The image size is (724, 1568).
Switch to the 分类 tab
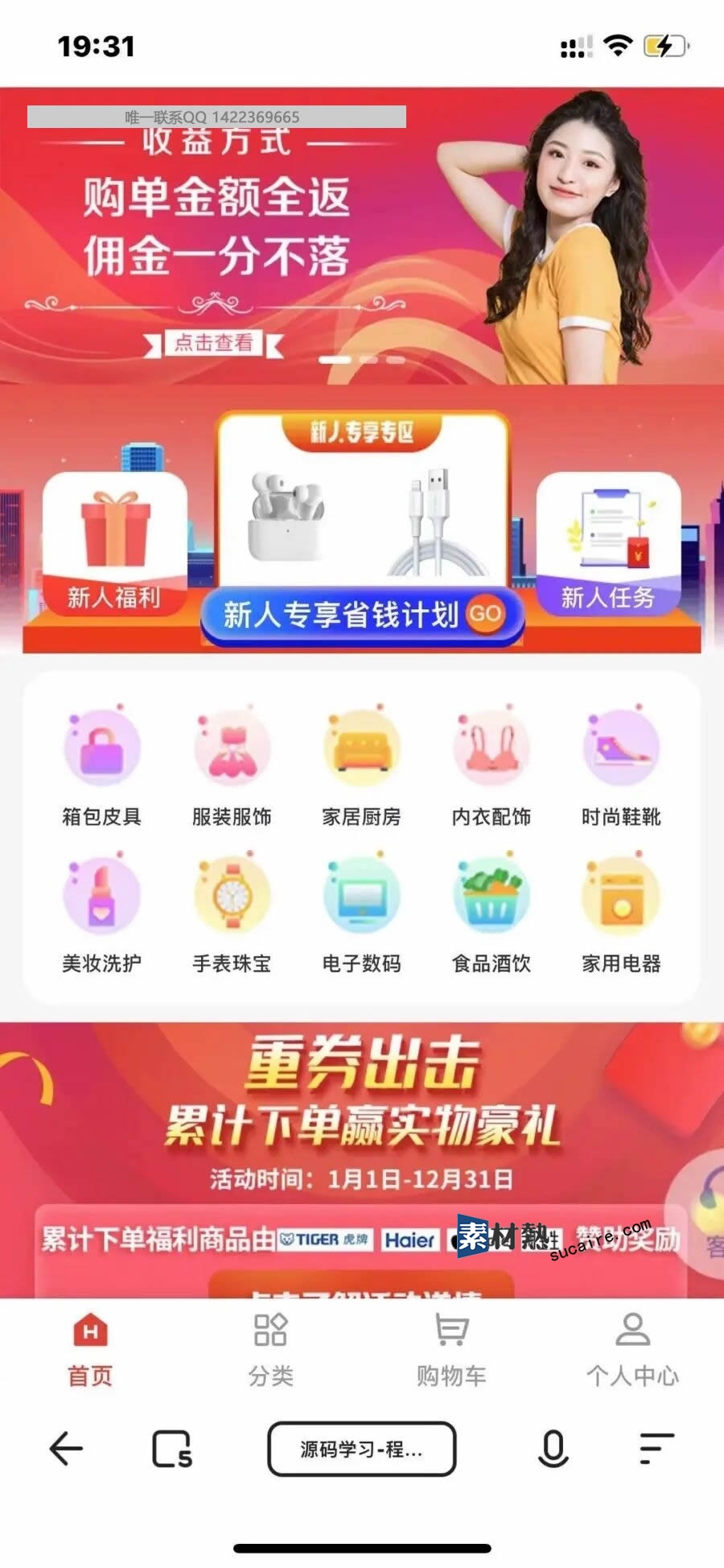point(271,1350)
